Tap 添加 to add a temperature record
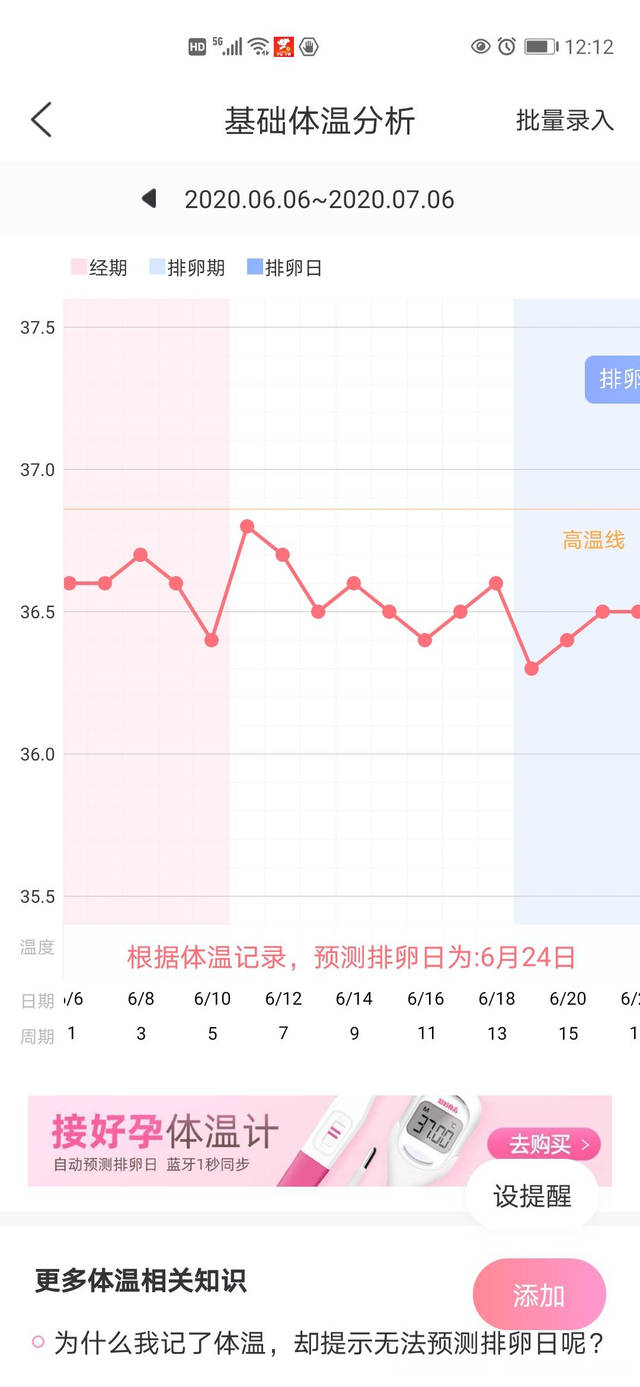The image size is (640, 1387). pos(539,1295)
